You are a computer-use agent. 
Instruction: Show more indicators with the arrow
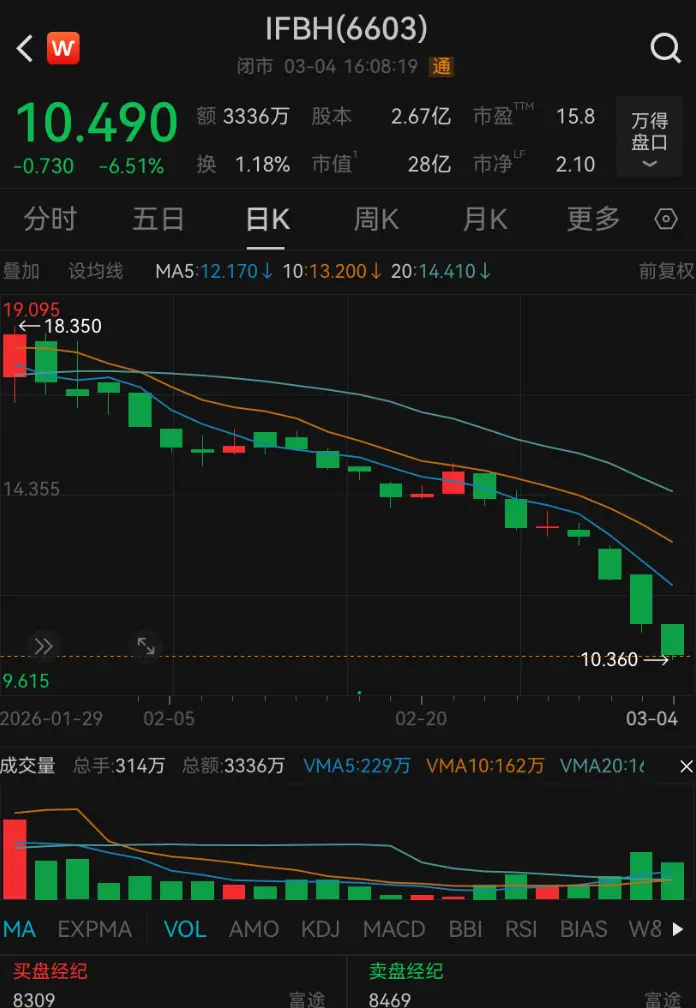pyautogui.click(x=680, y=929)
